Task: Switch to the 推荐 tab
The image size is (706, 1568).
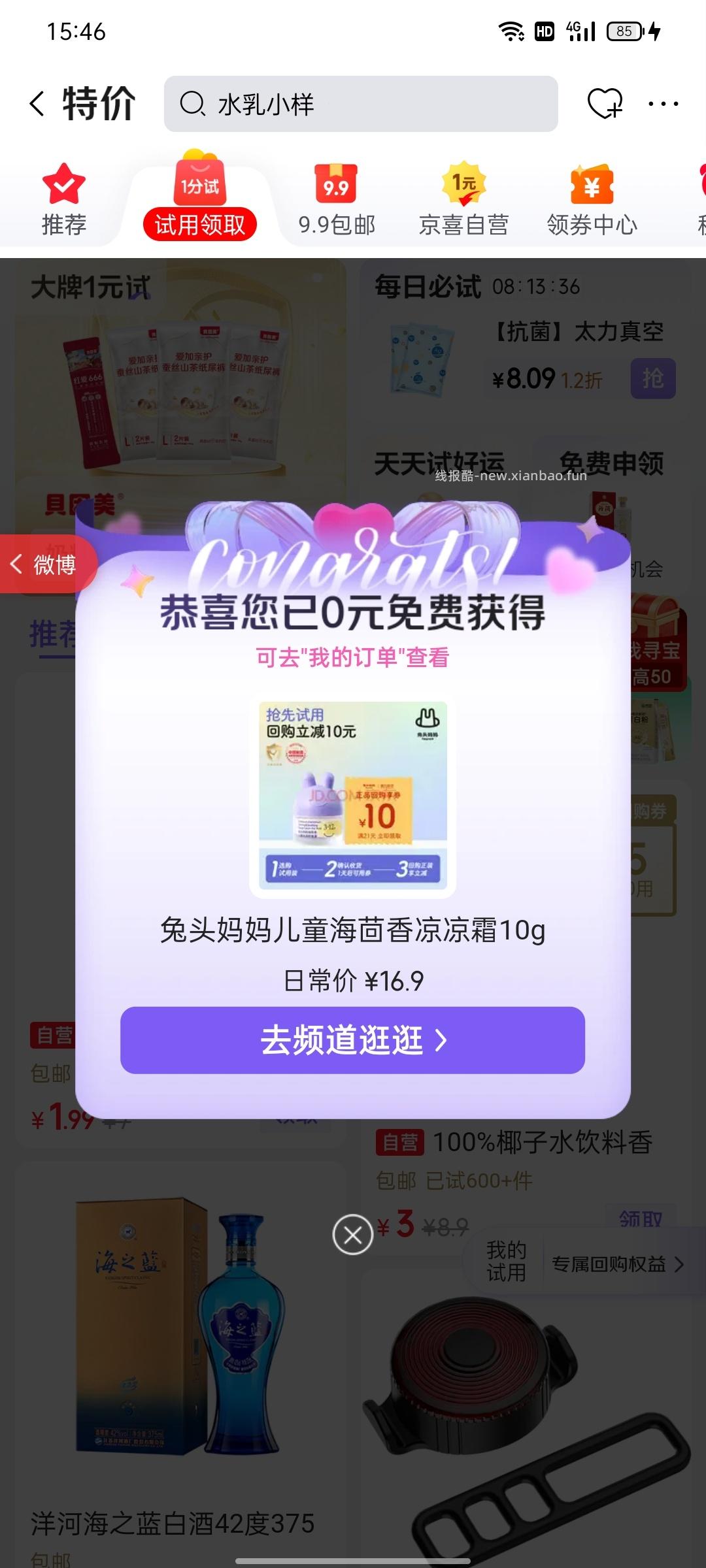Action: click(63, 225)
